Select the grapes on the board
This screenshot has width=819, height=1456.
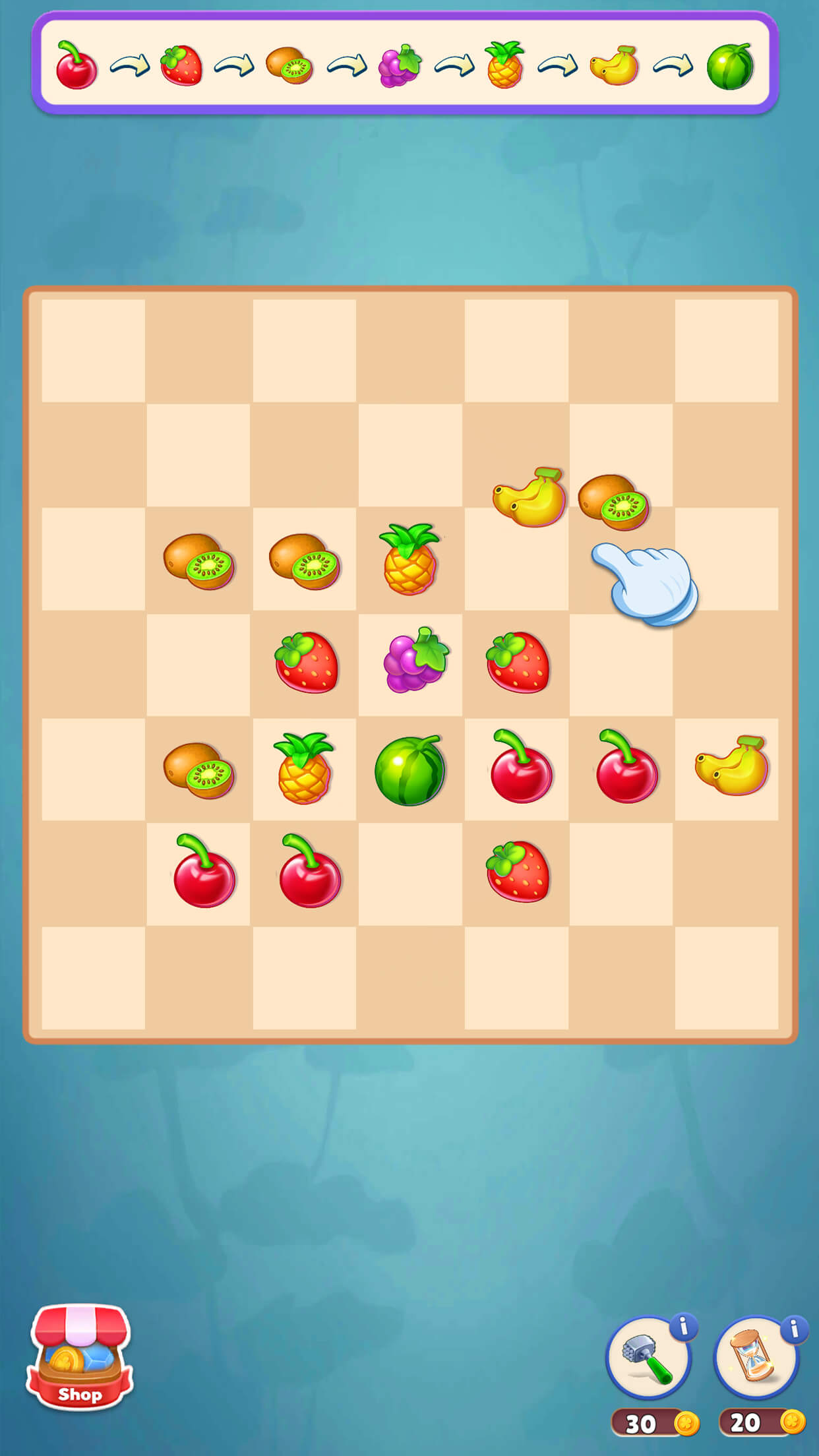point(414,661)
